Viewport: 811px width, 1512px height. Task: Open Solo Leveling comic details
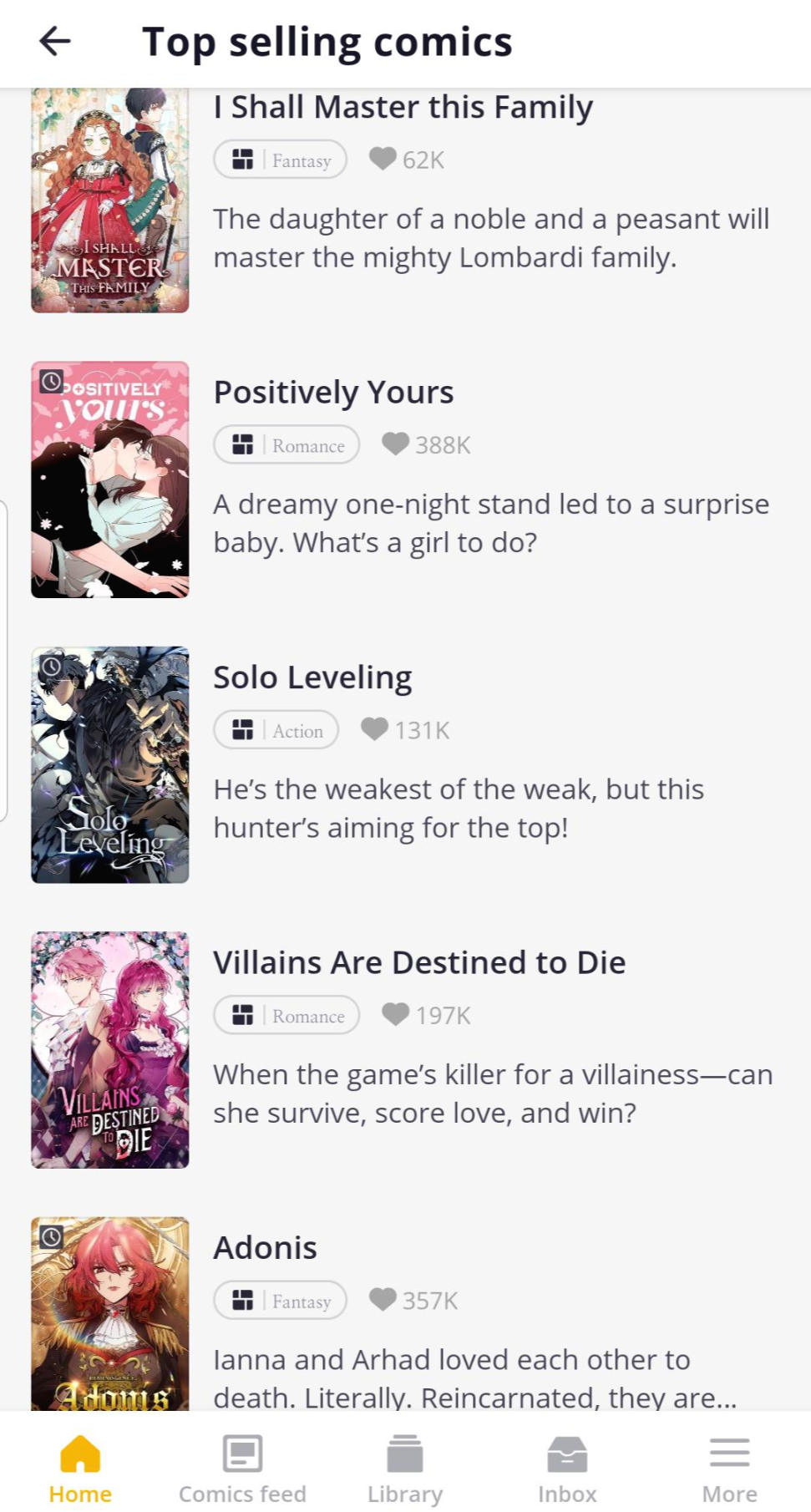pos(312,677)
